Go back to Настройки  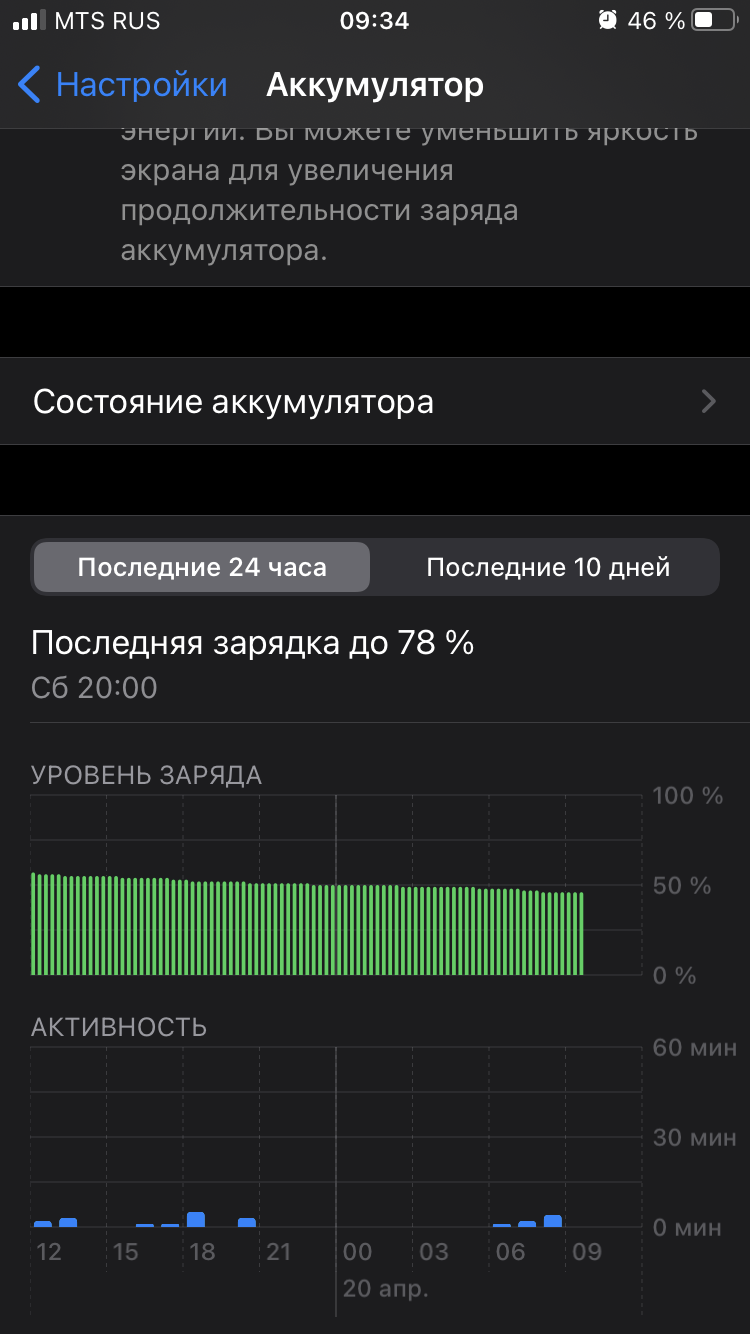(x=122, y=85)
